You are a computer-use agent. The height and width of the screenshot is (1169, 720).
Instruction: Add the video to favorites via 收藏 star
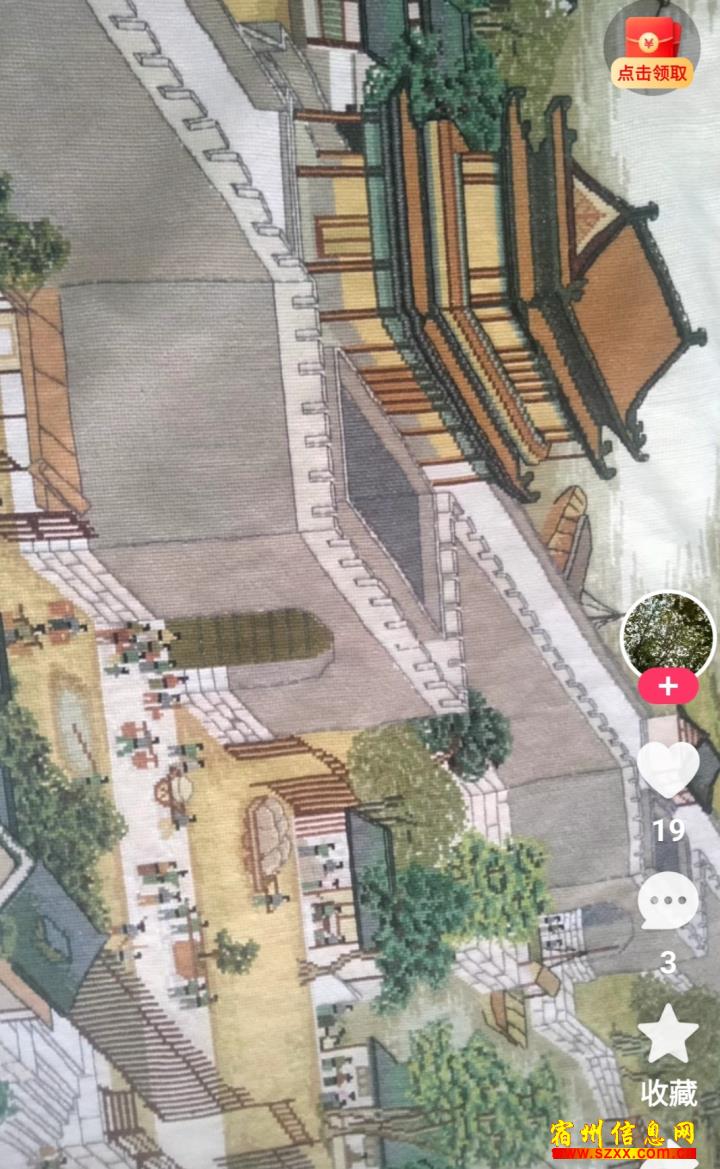coord(668,1035)
